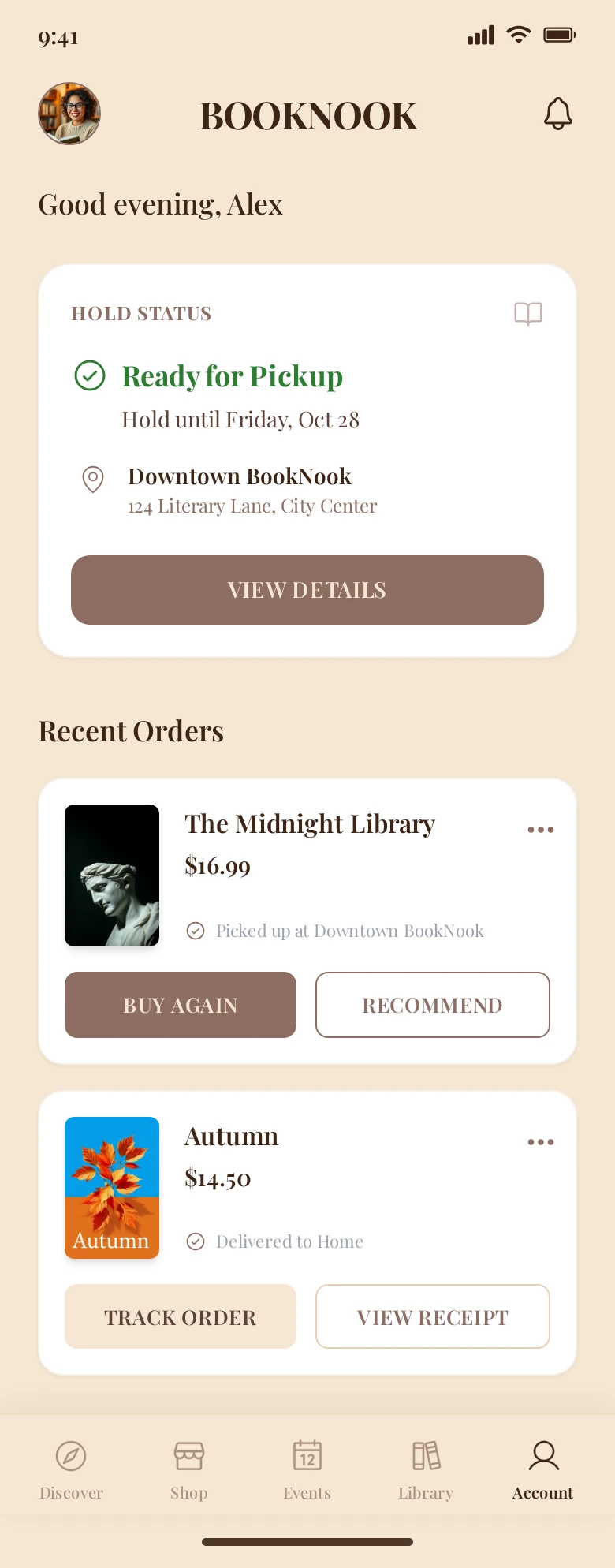Open options for the Autumn order
615x1568 pixels.
pos(540,1142)
